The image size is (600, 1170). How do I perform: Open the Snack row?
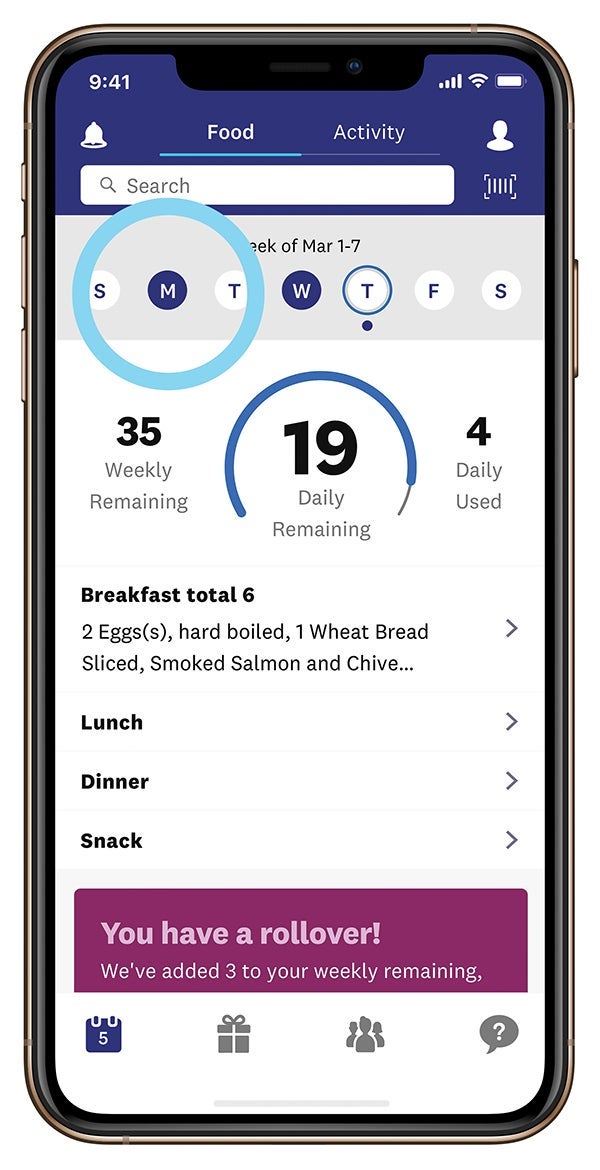300,840
